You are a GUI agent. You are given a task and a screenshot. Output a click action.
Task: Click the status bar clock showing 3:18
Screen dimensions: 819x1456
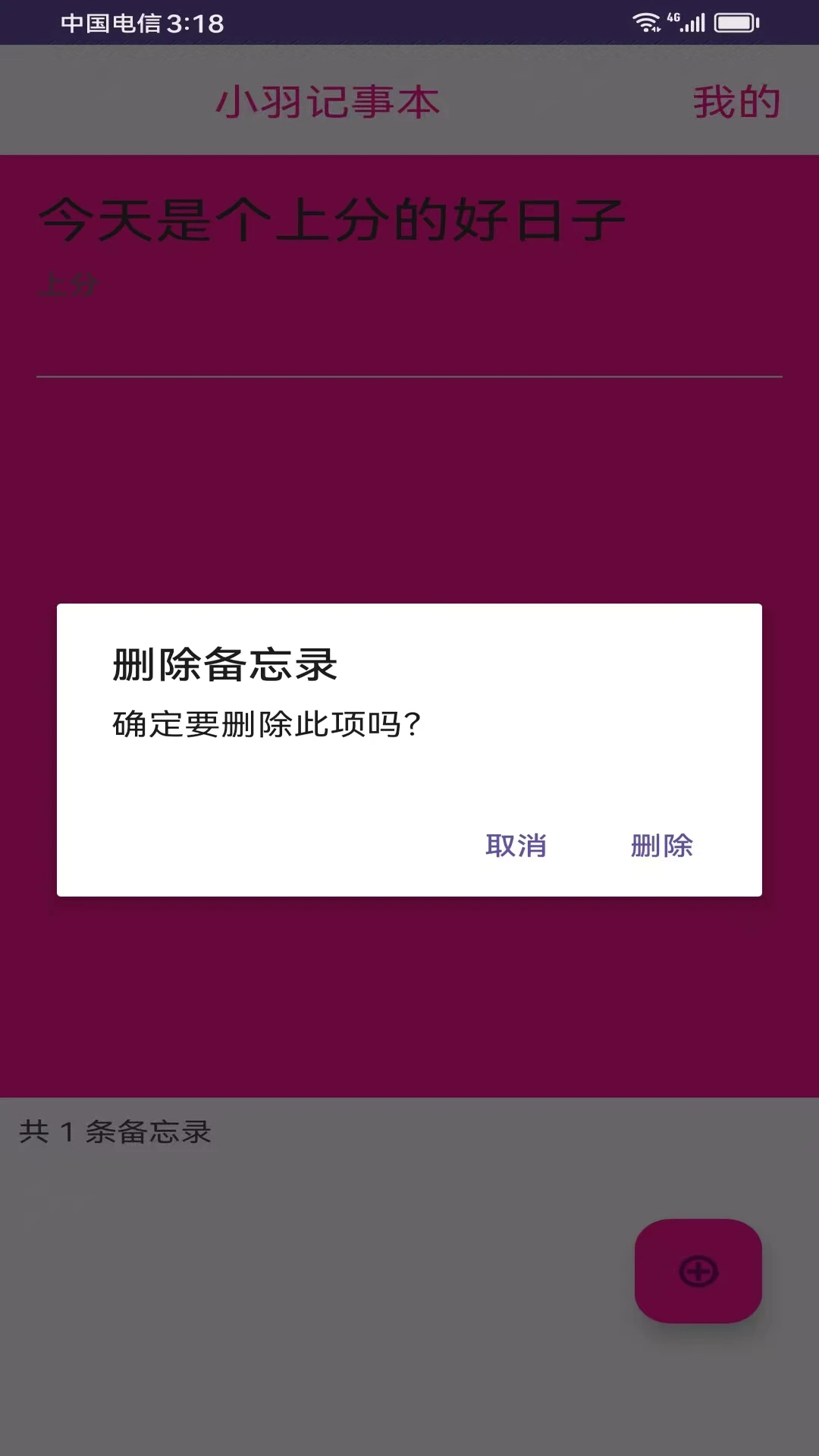click(x=196, y=23)
